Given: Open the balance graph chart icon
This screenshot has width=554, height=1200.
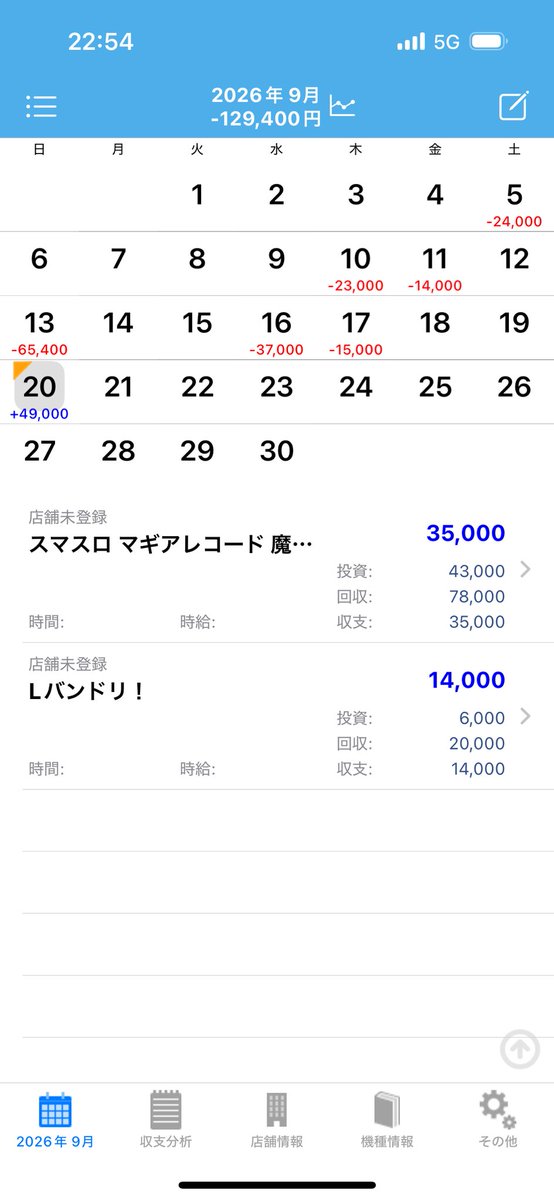Looking at the screenshot, I should 343,106.
